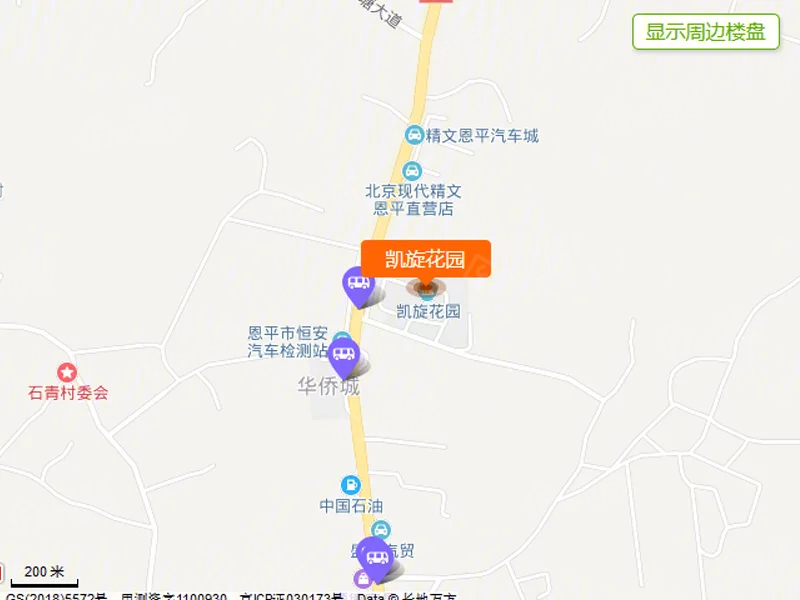The width and height of the screenshot is (800, 600).
Task: Tap the 显示周边楼盘 button
Action: 705,32
